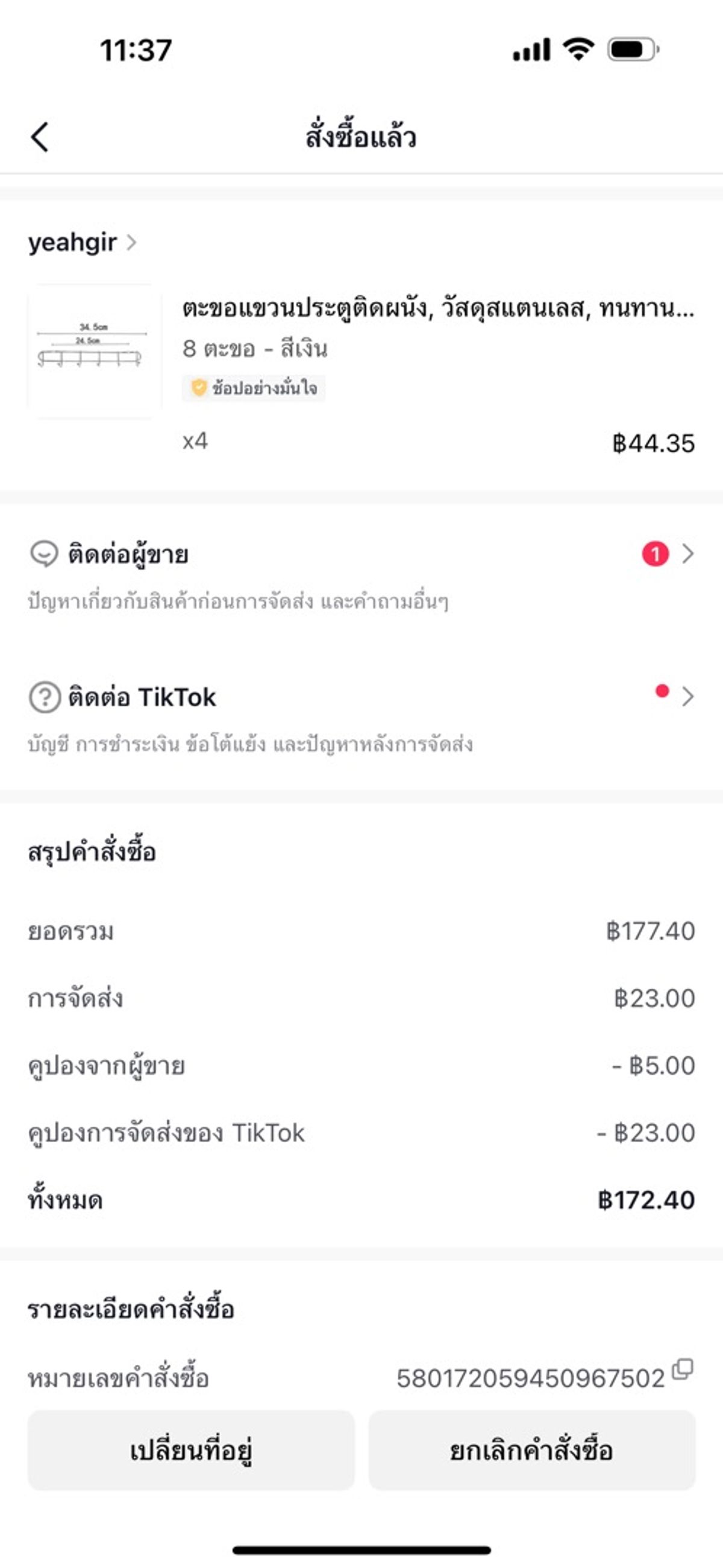Open ติดต่อ TikTok support row
This screenshot has width=723, height=1568.
point(361,718)
